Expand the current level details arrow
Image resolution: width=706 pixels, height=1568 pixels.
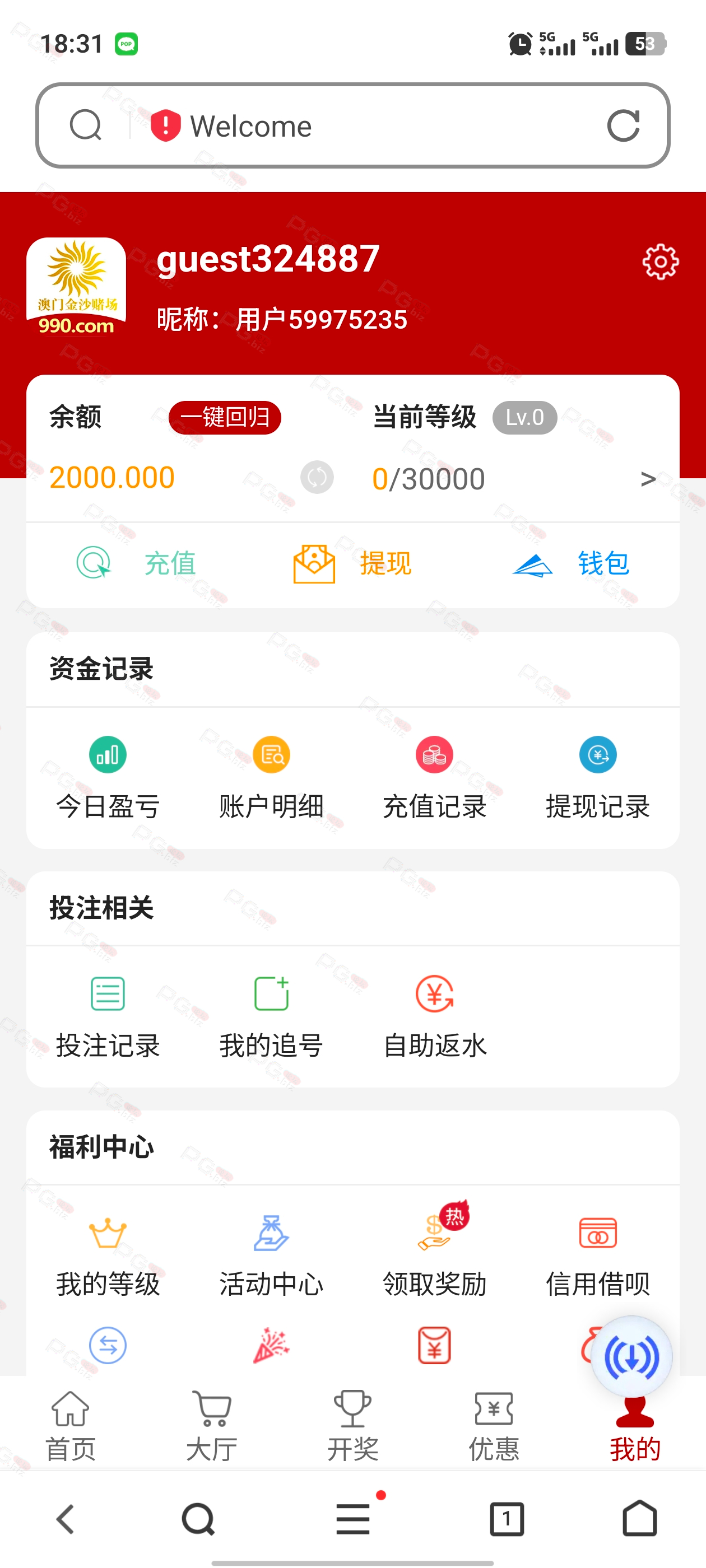648,479
